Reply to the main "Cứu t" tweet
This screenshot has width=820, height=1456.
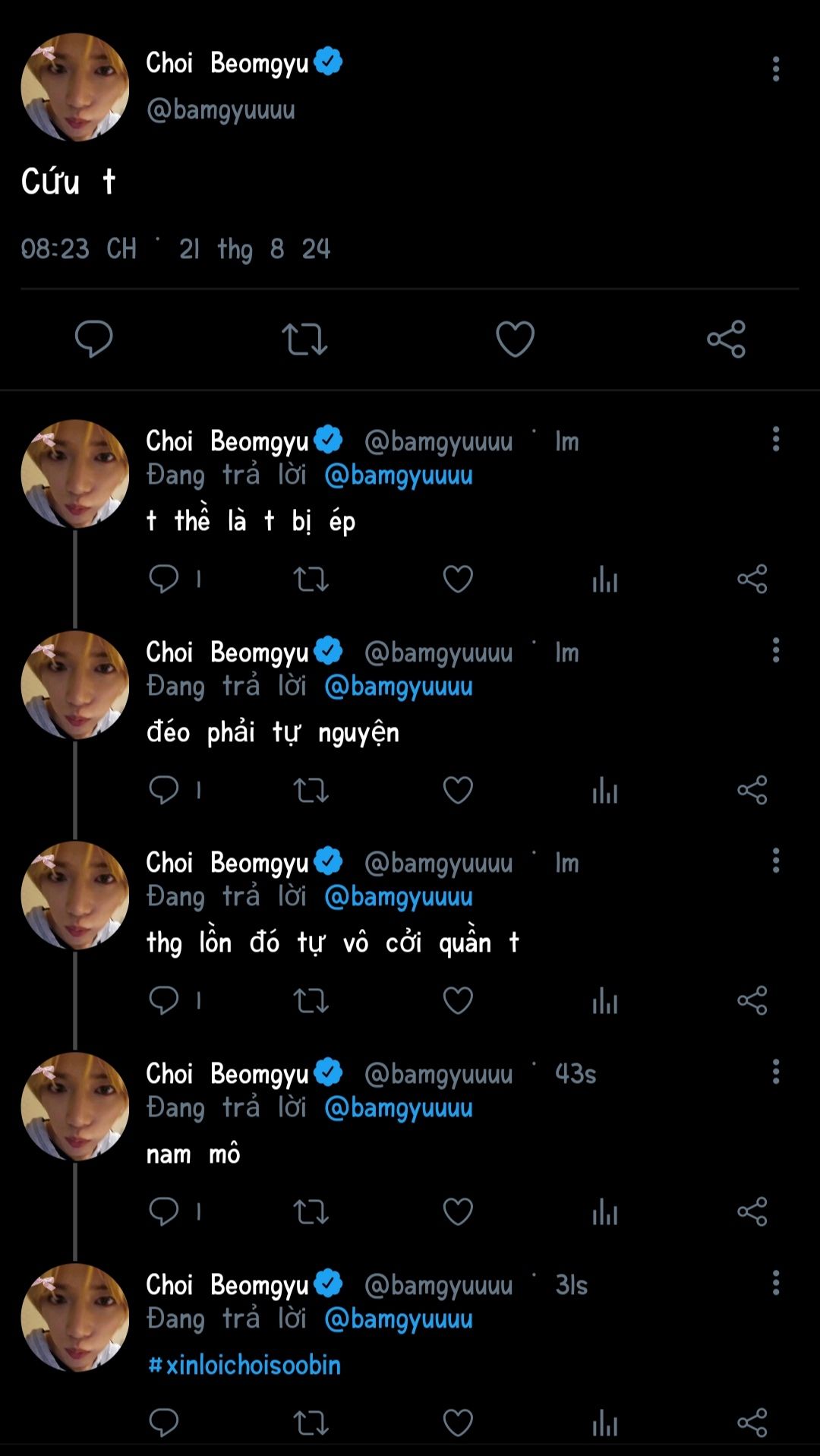(93, 339)
